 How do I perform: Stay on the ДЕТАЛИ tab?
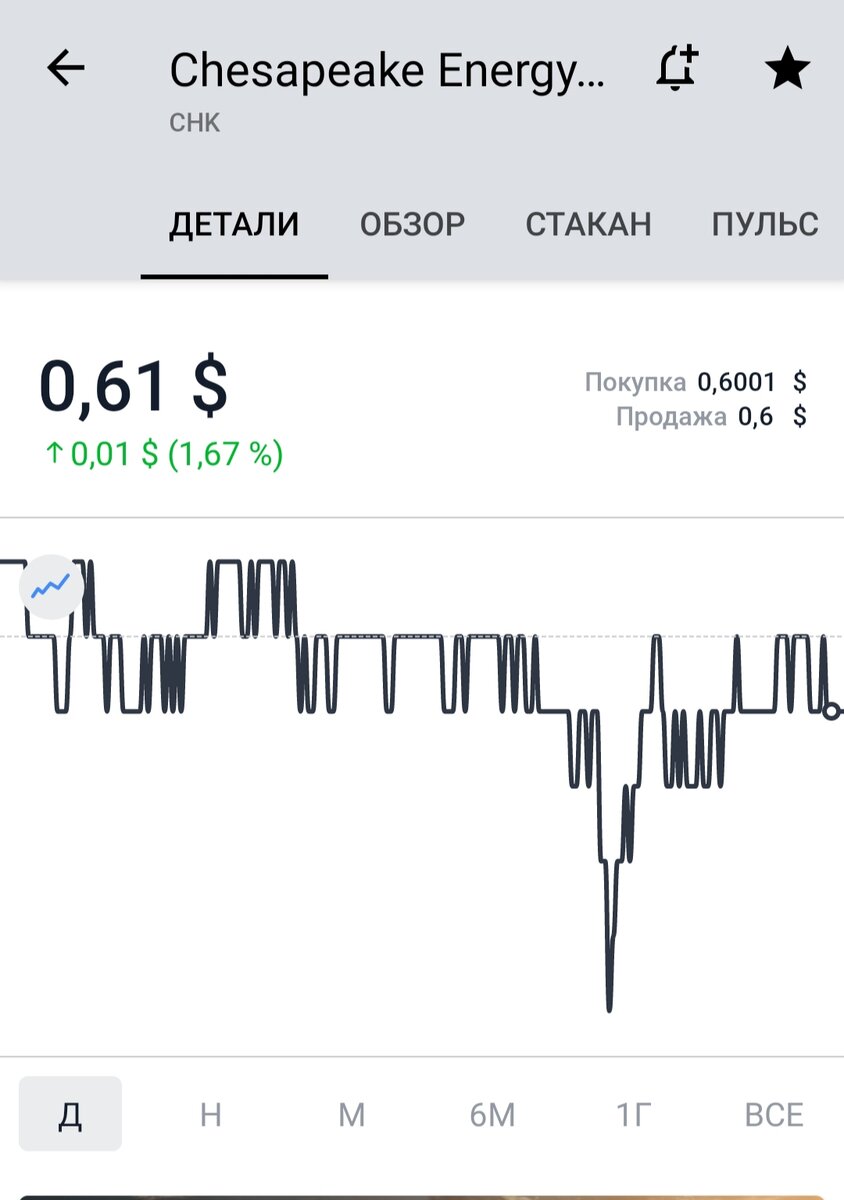pos(234,224)
